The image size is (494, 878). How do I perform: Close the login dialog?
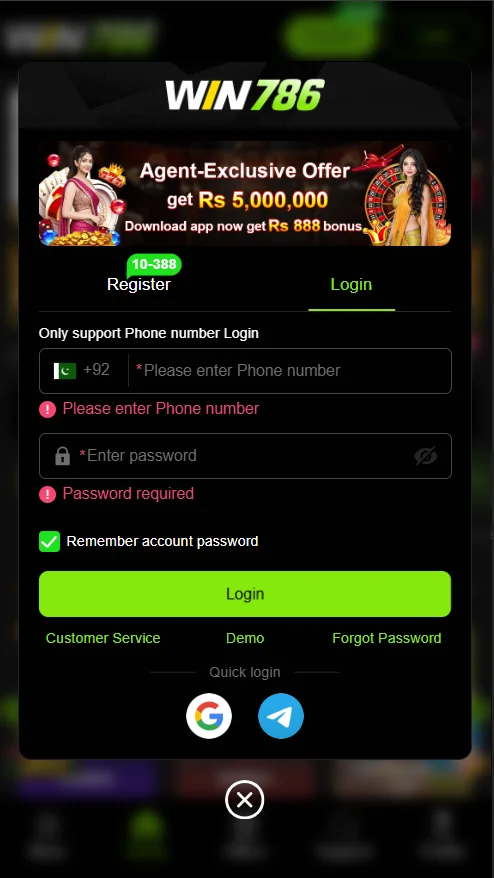[245, 800]
